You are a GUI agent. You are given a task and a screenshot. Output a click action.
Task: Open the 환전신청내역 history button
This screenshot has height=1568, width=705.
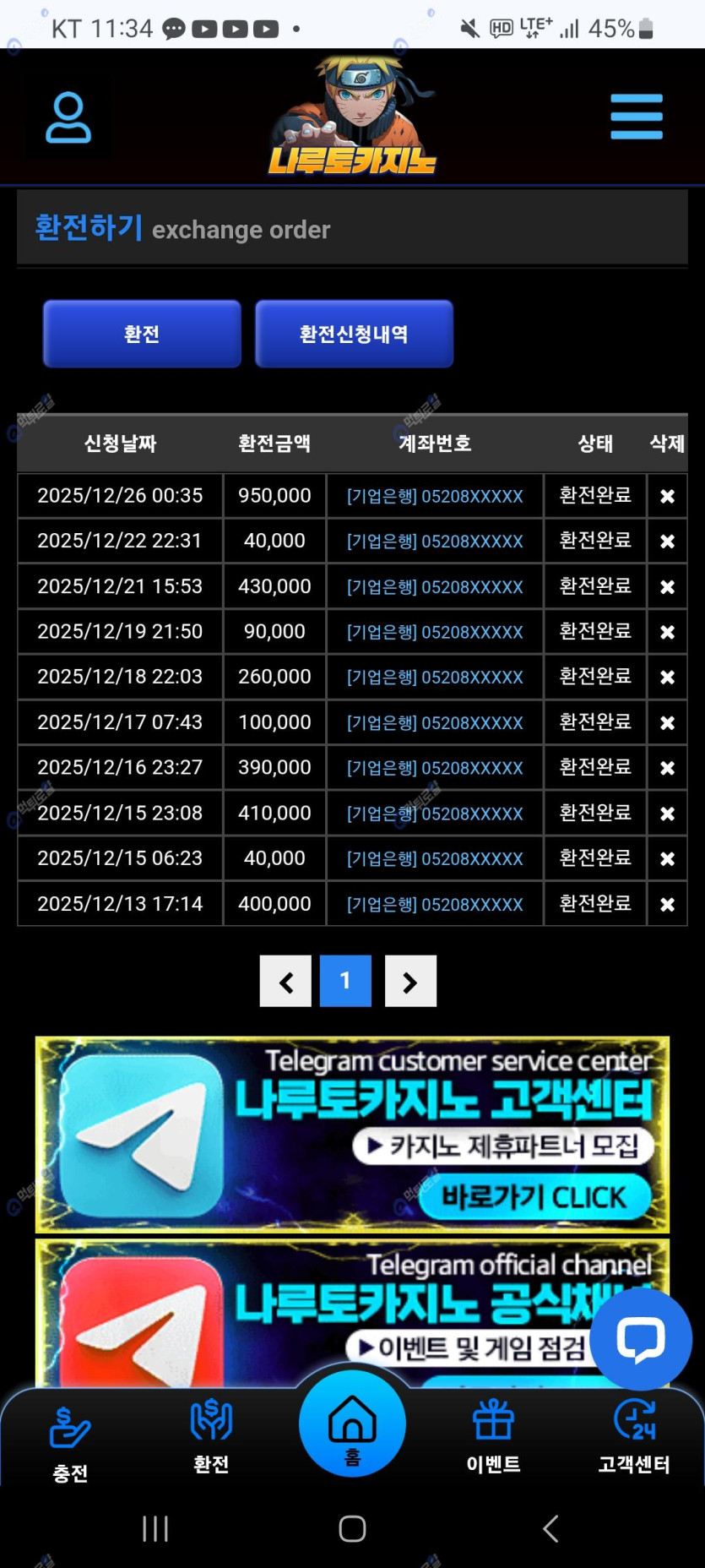coord(354,334)
